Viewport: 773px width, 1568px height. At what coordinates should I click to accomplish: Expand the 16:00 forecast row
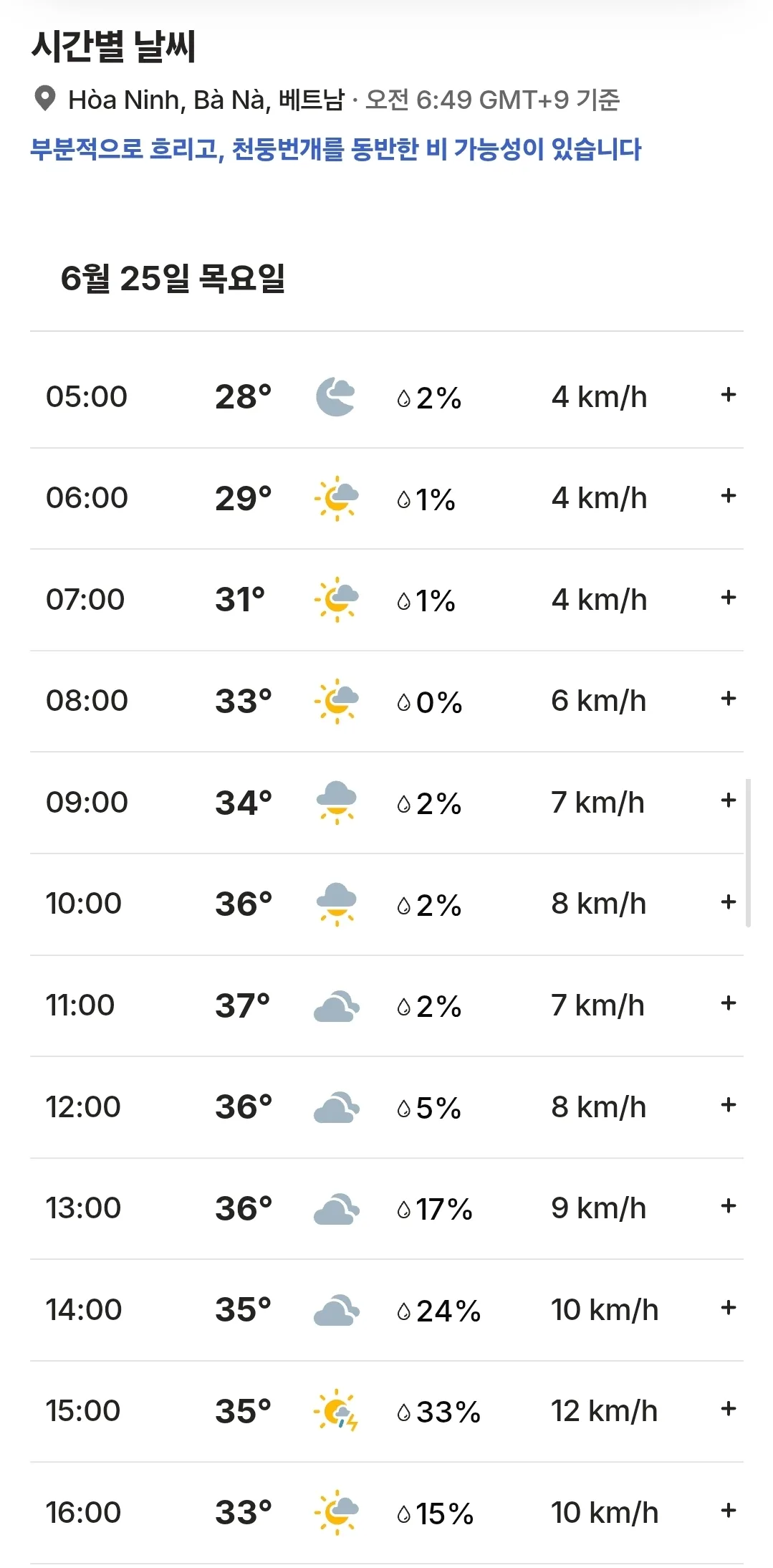pos(728,1511)
